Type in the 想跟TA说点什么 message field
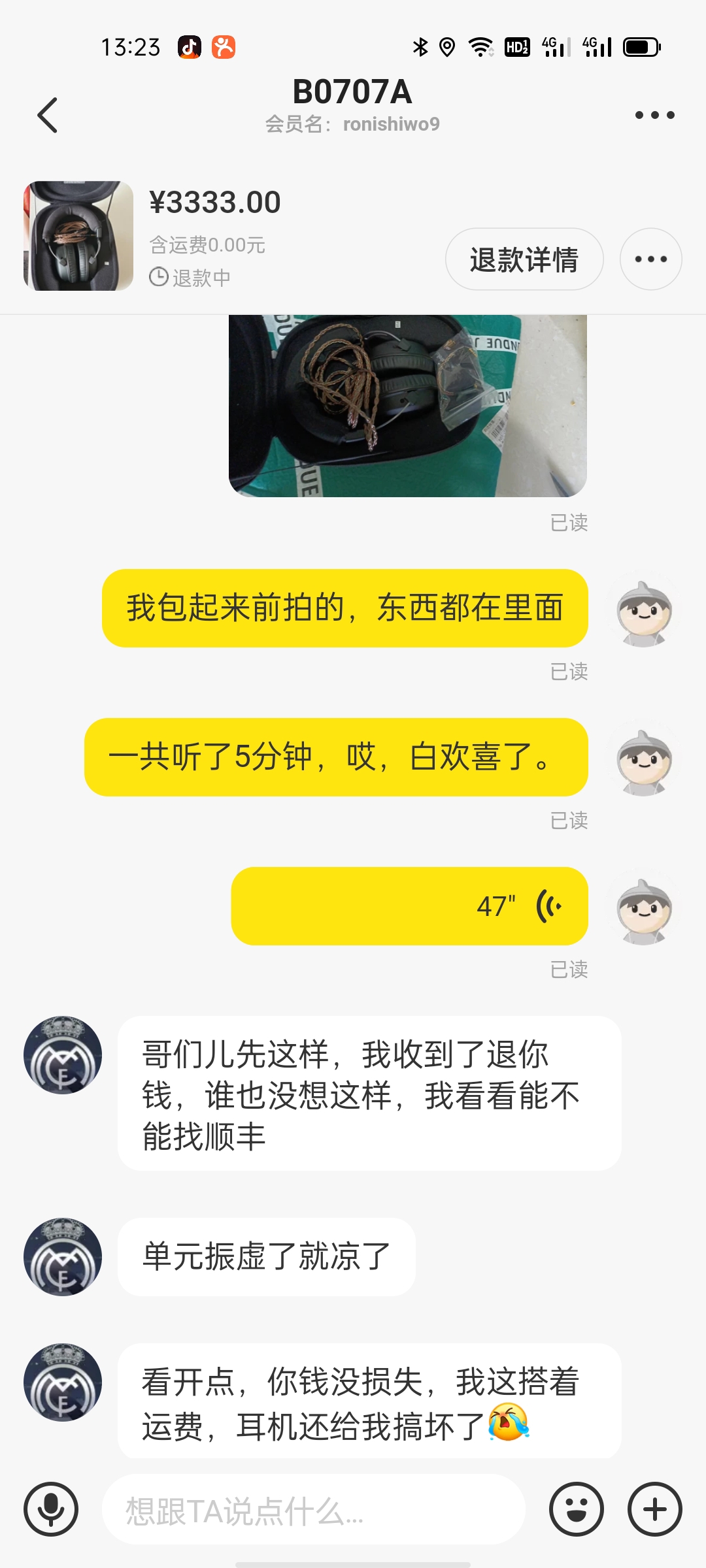 tap(314, 1511)
